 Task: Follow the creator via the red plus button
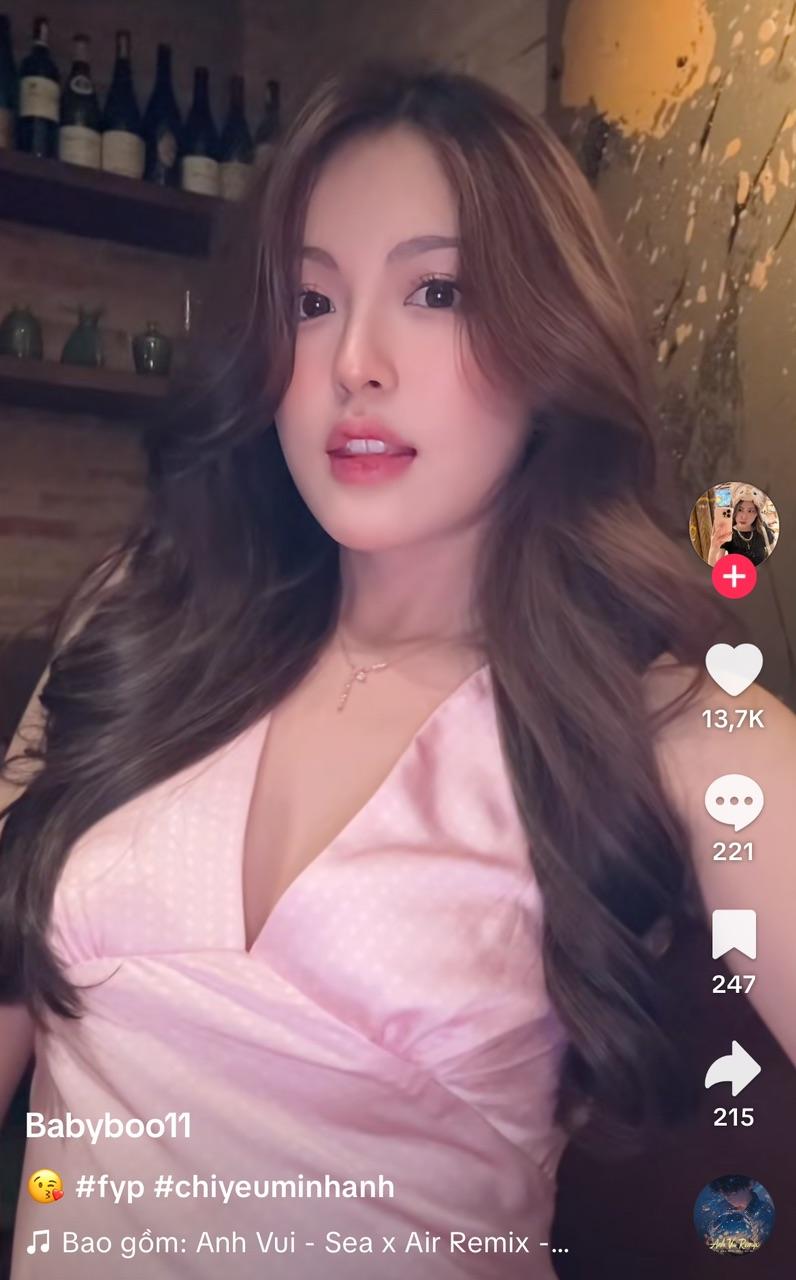[735, 575]
